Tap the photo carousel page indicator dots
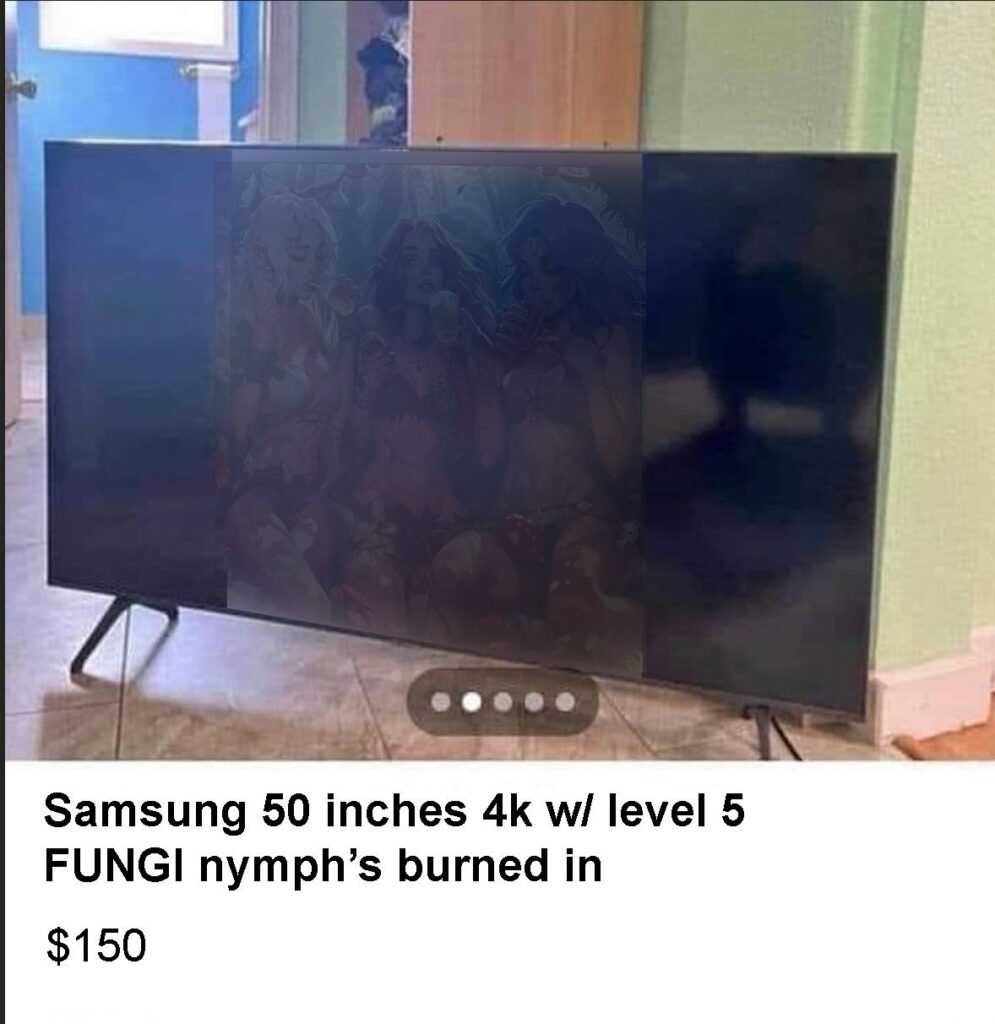This screenshot has width=995, height=1024. pyautogui.click(x=502, y=703)
